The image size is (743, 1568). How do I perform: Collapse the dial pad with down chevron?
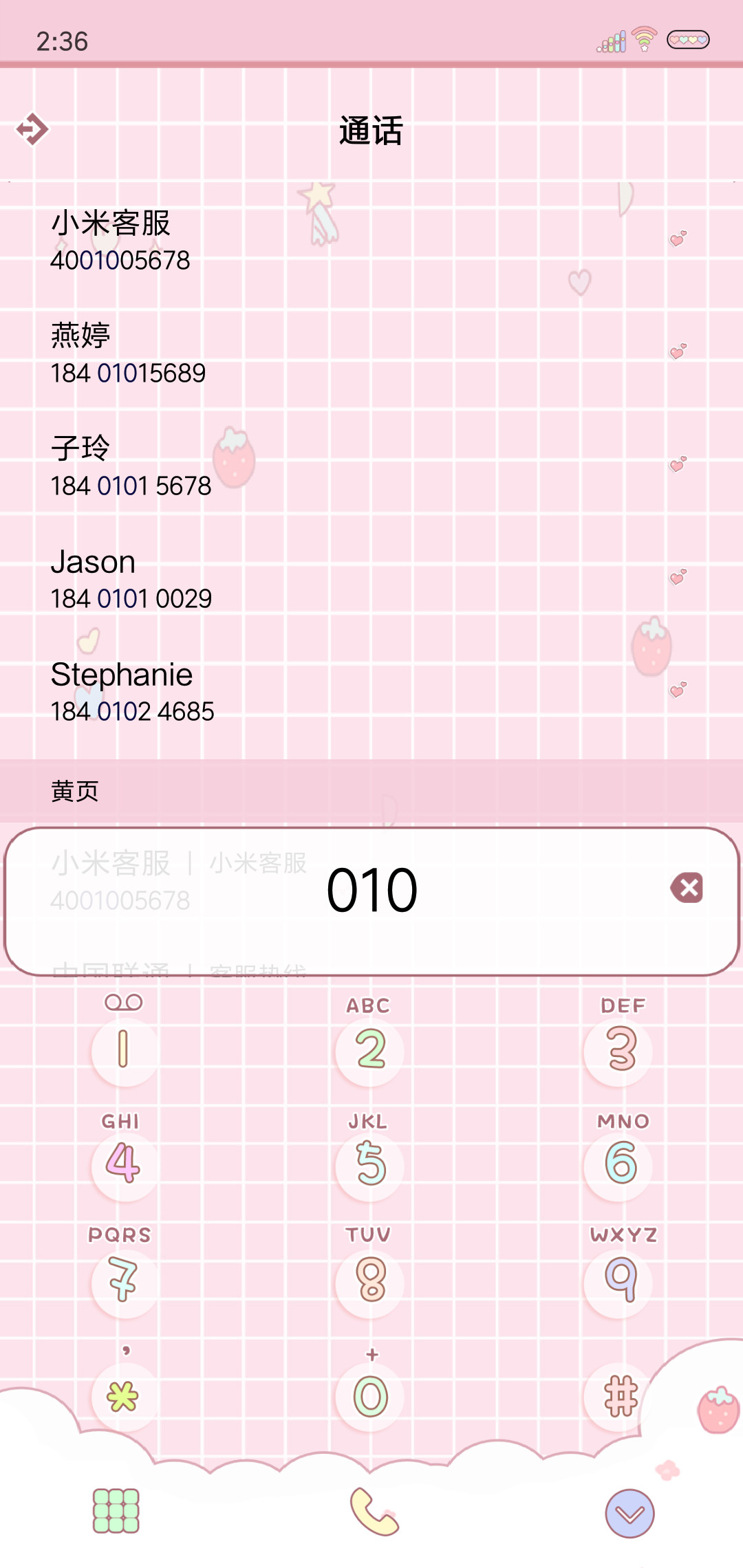pyautogui.click(x=629, y=1513)
